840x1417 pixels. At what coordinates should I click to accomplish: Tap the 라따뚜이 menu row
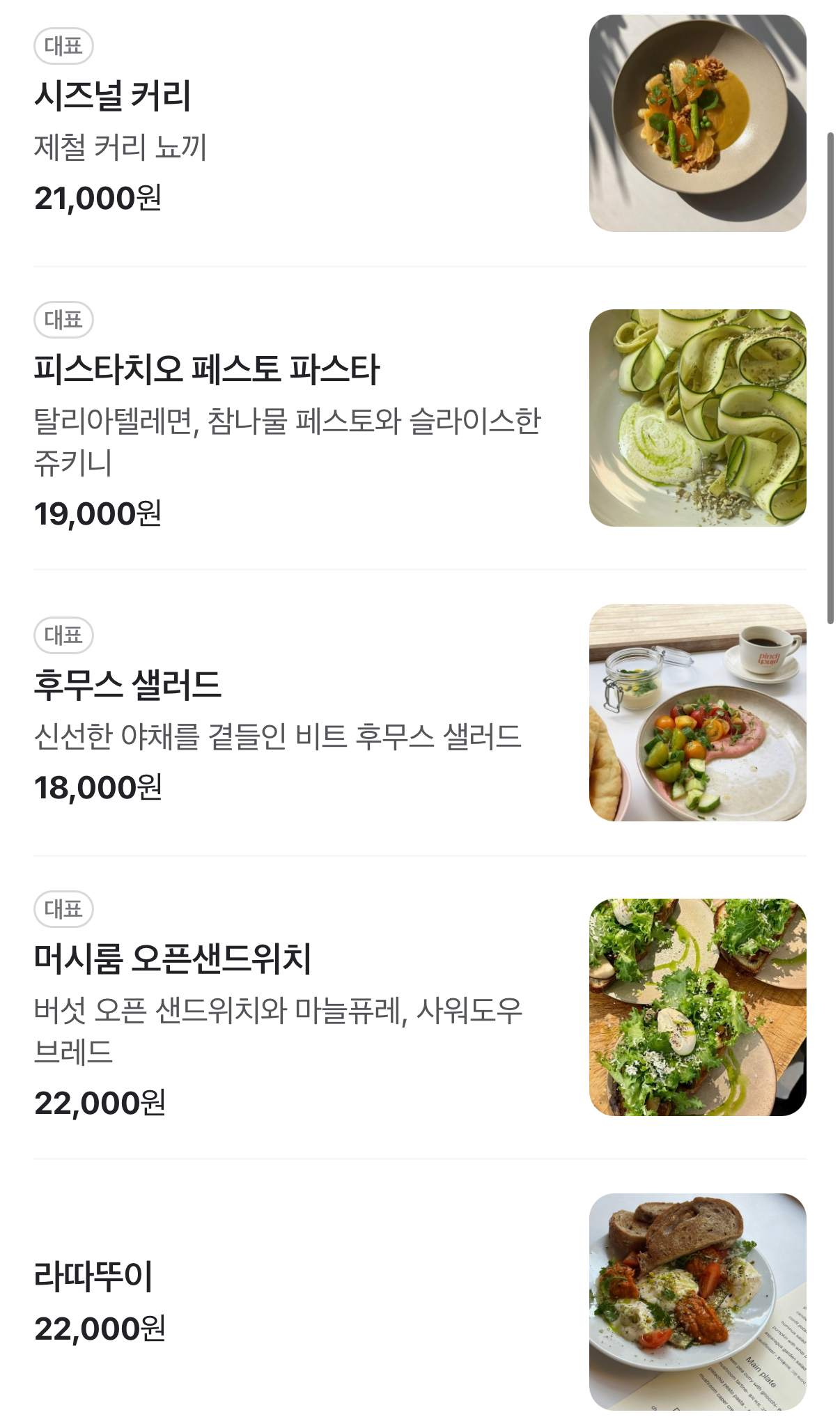tap(93, 1276)
